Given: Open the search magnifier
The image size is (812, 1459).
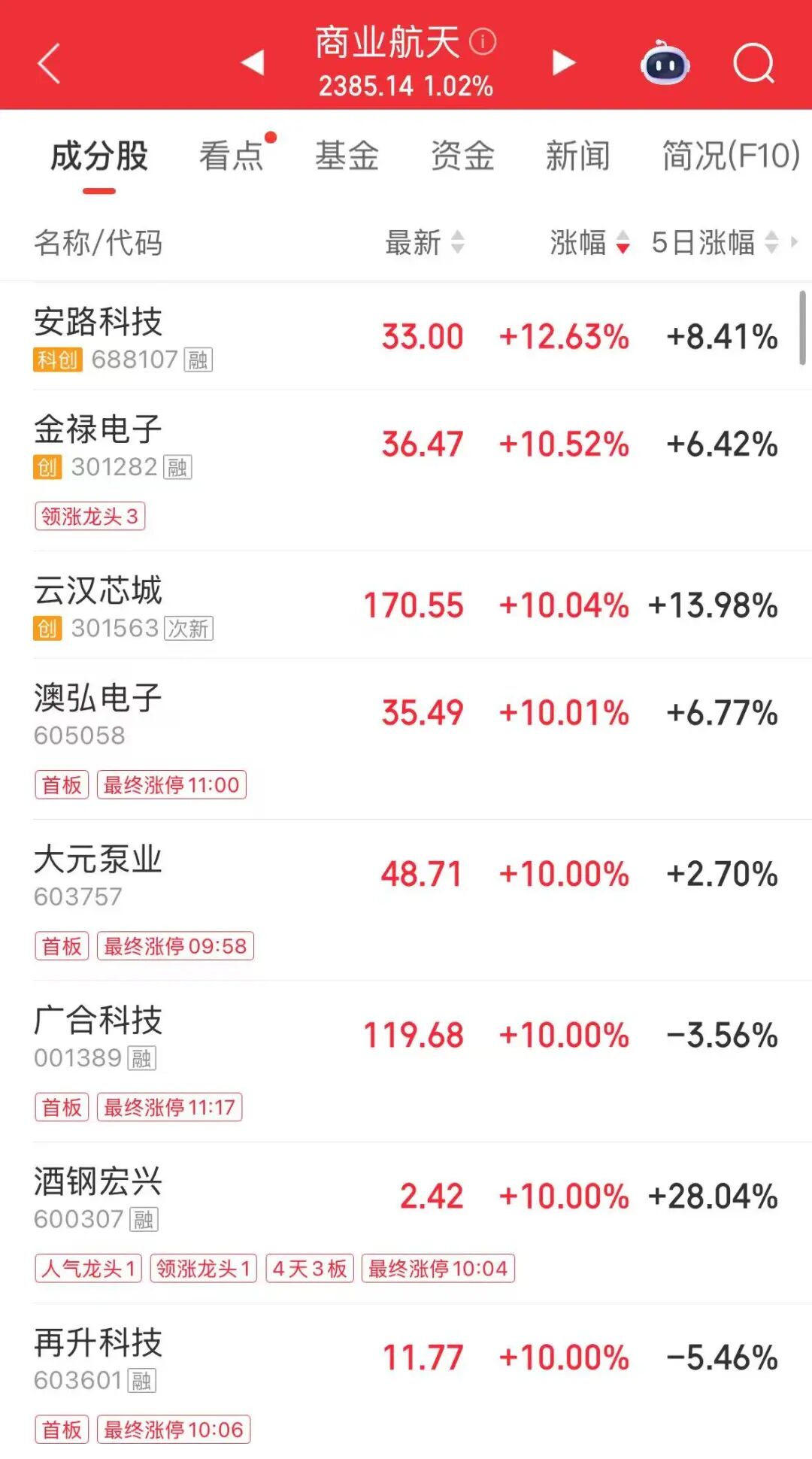Looking at the screenshot, I should pos(753,63).
